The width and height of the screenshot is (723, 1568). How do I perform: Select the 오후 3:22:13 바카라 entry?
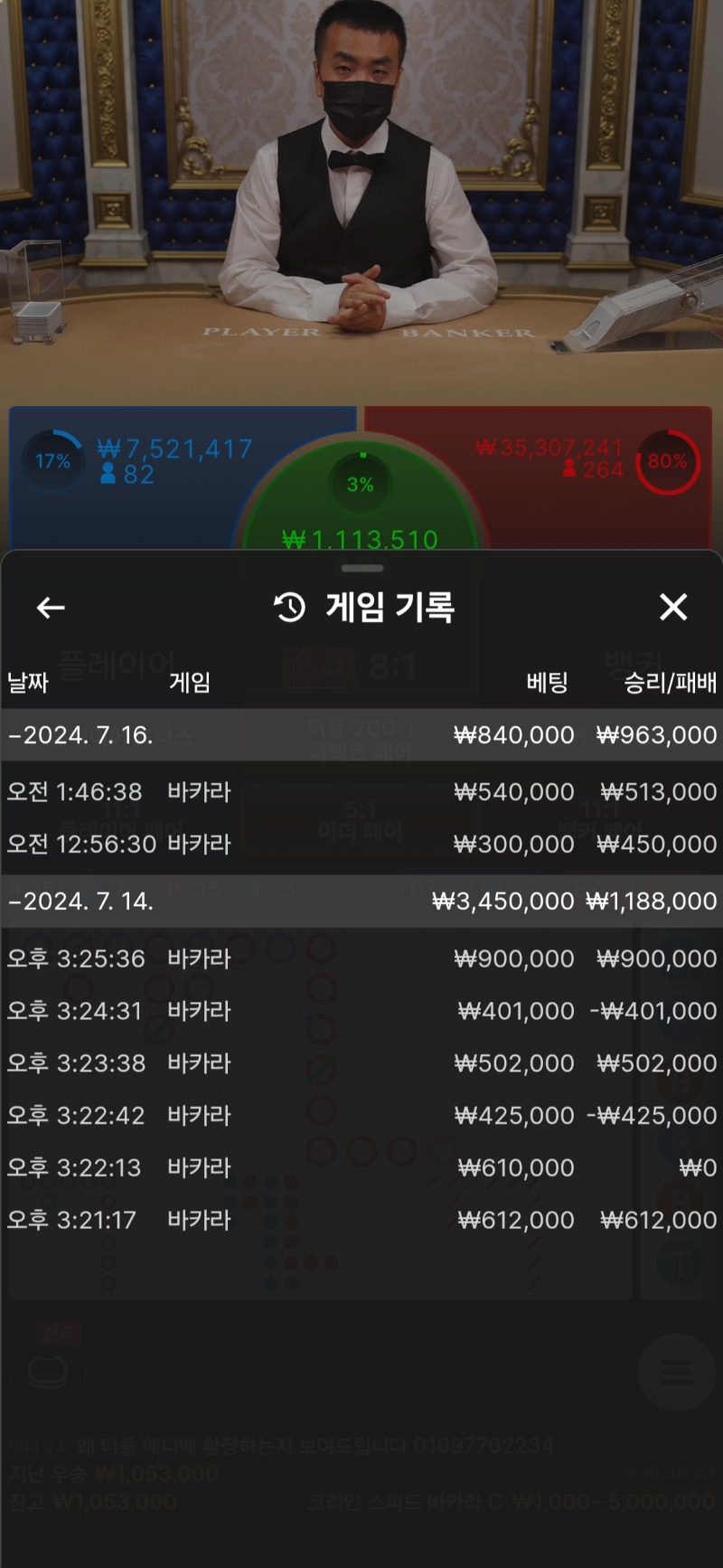361,1168
